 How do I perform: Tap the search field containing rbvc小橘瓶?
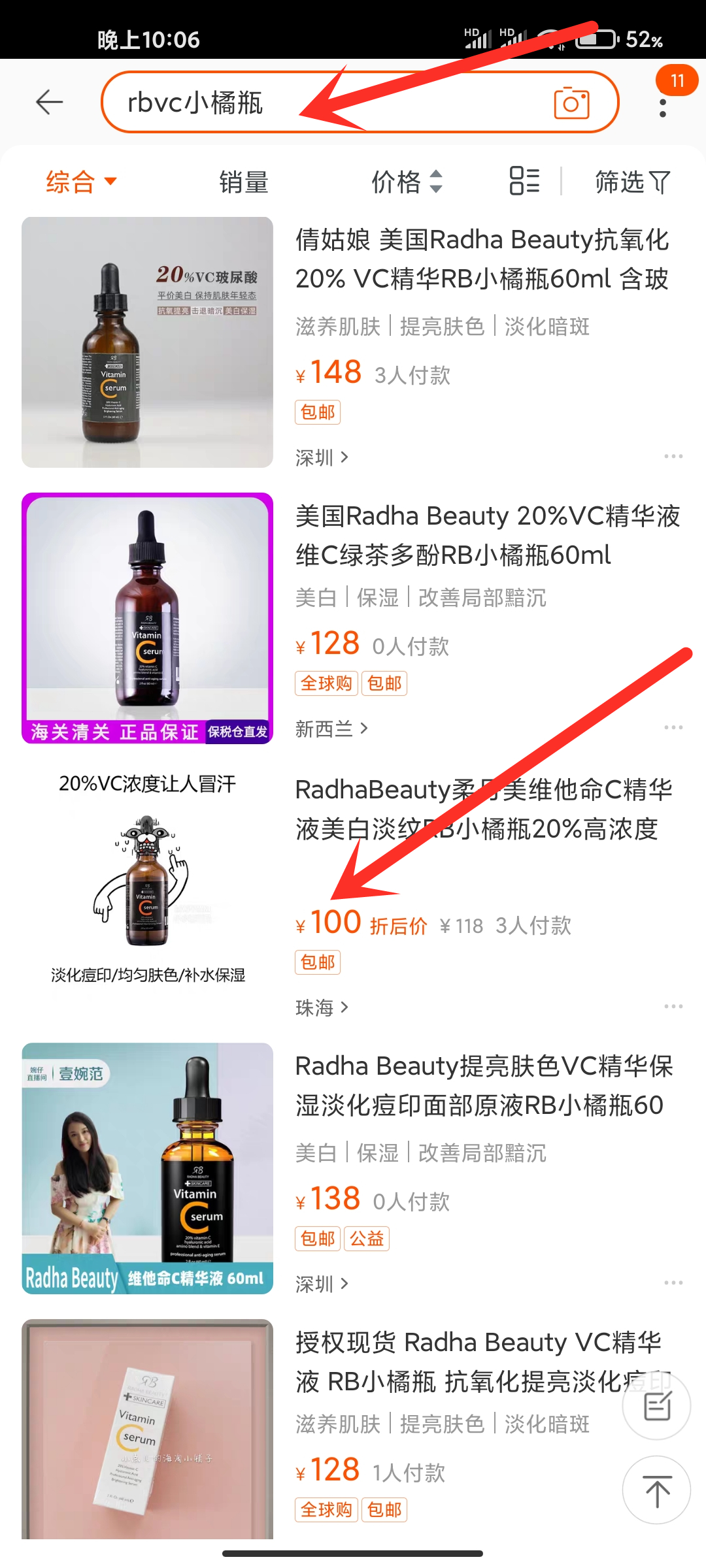294,103
